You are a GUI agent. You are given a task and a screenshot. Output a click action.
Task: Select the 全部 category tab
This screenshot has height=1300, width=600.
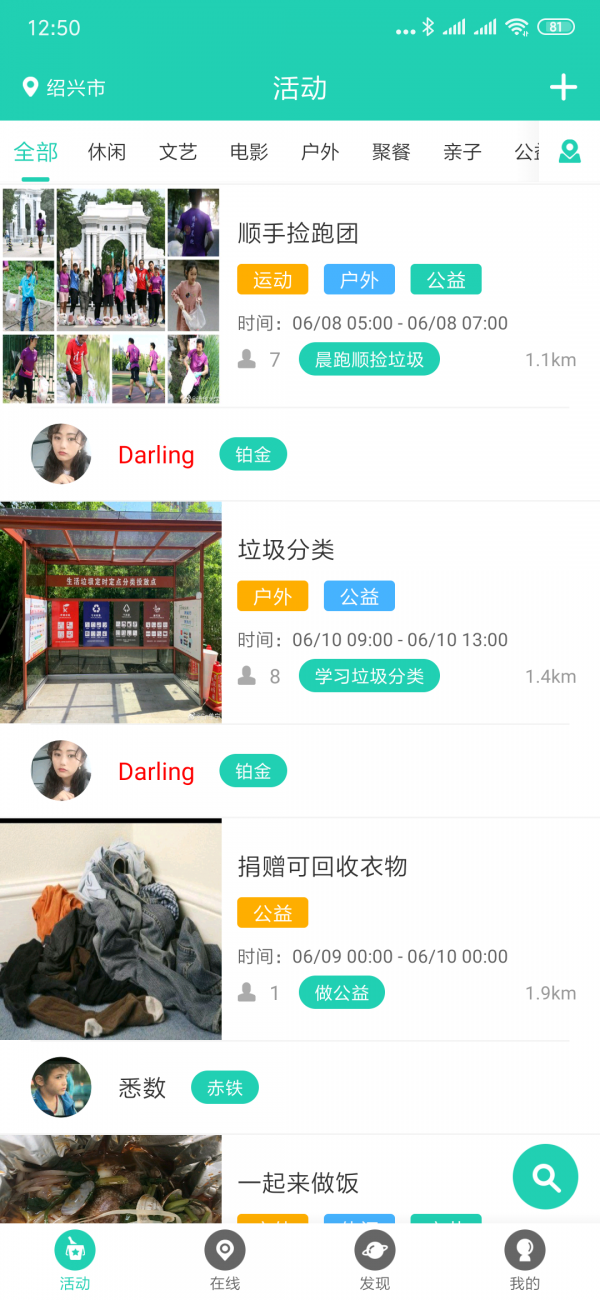pos(36,152)
